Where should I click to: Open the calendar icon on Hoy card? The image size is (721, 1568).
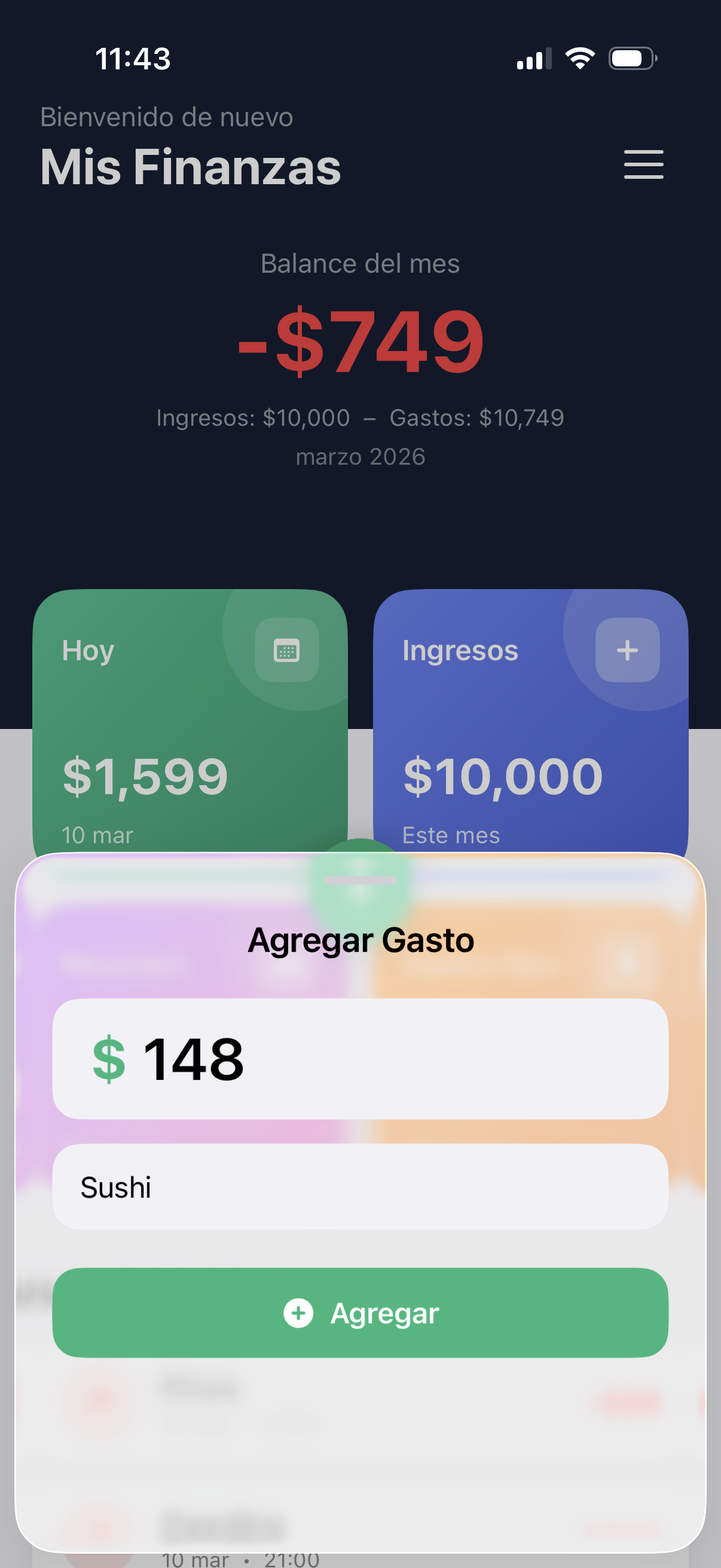coord(286,650)
